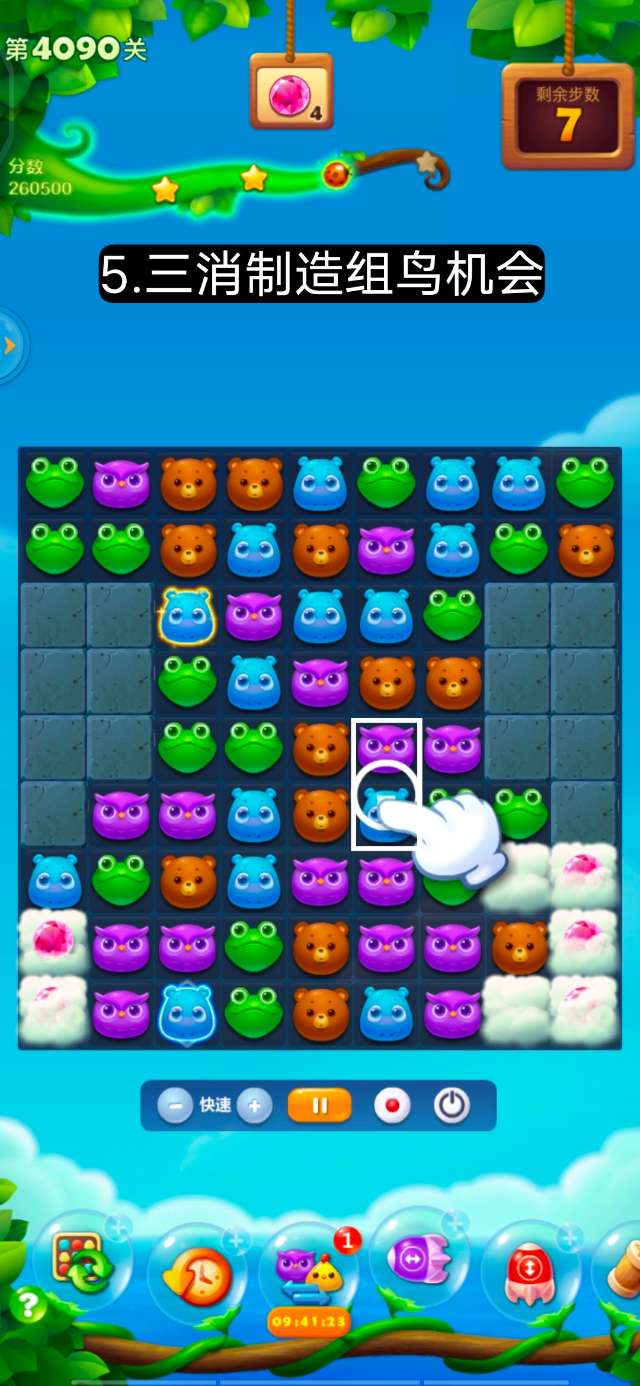The width and height of the screenshot is (640, 1386).
Task: Increase playback speed with the plus button
Action: (x=254, y=1106)
